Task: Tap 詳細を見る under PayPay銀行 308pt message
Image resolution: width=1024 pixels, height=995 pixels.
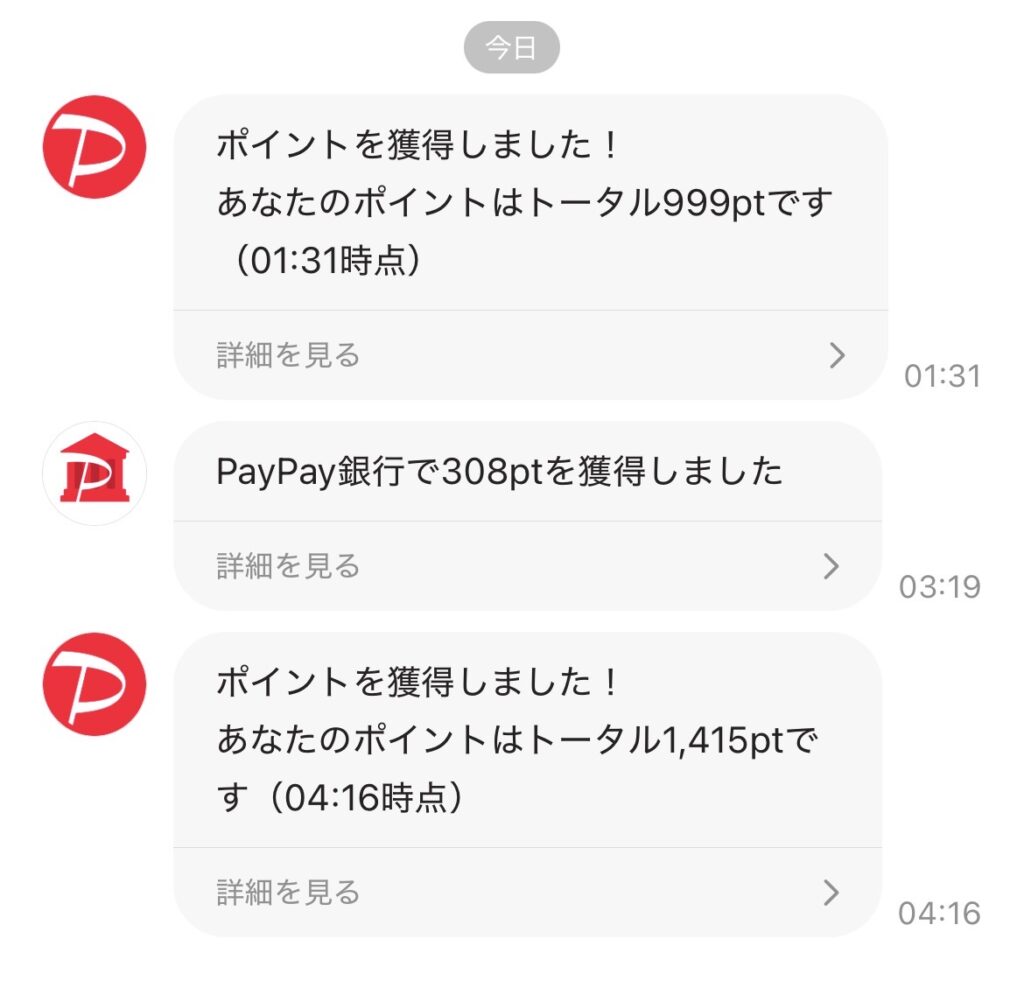Action: 527,566
